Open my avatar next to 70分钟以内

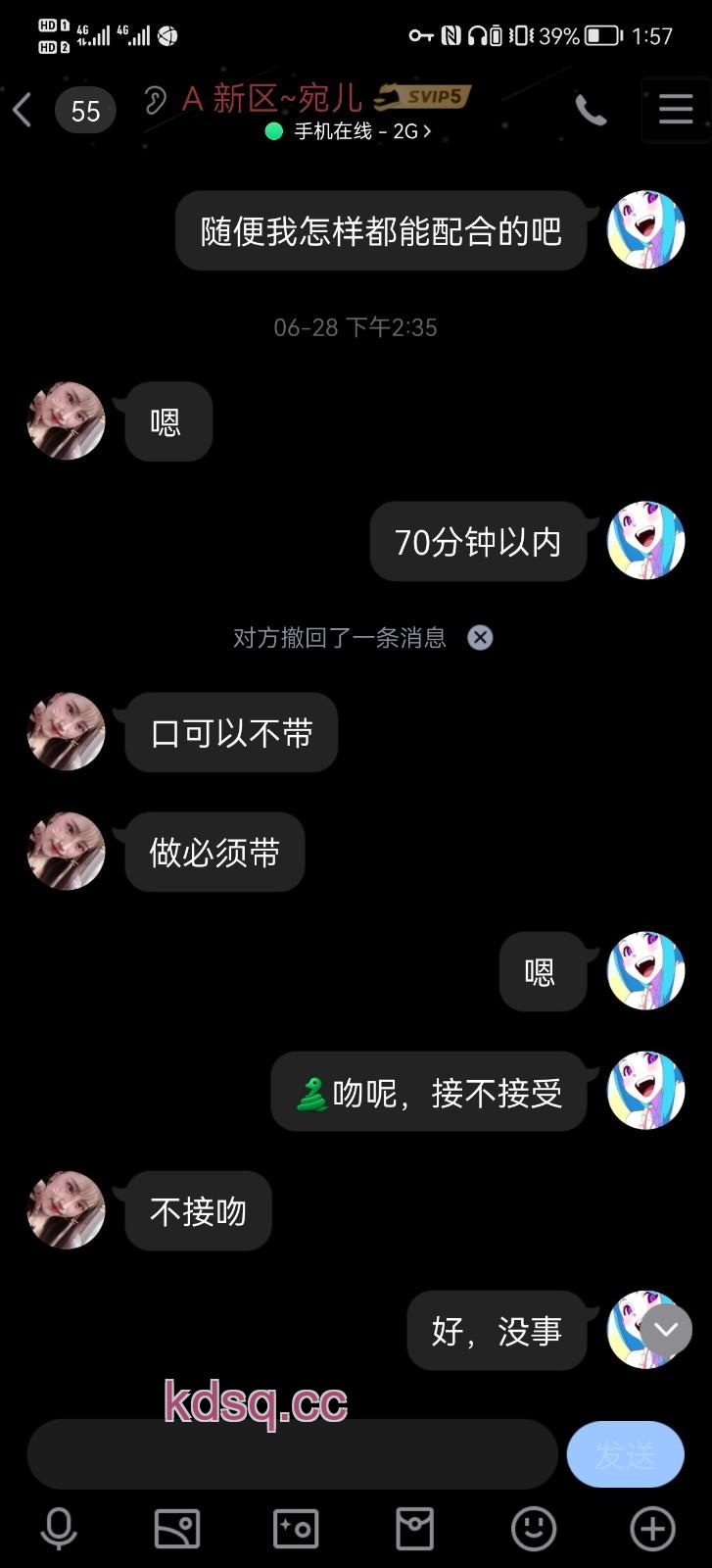point(645,541)
